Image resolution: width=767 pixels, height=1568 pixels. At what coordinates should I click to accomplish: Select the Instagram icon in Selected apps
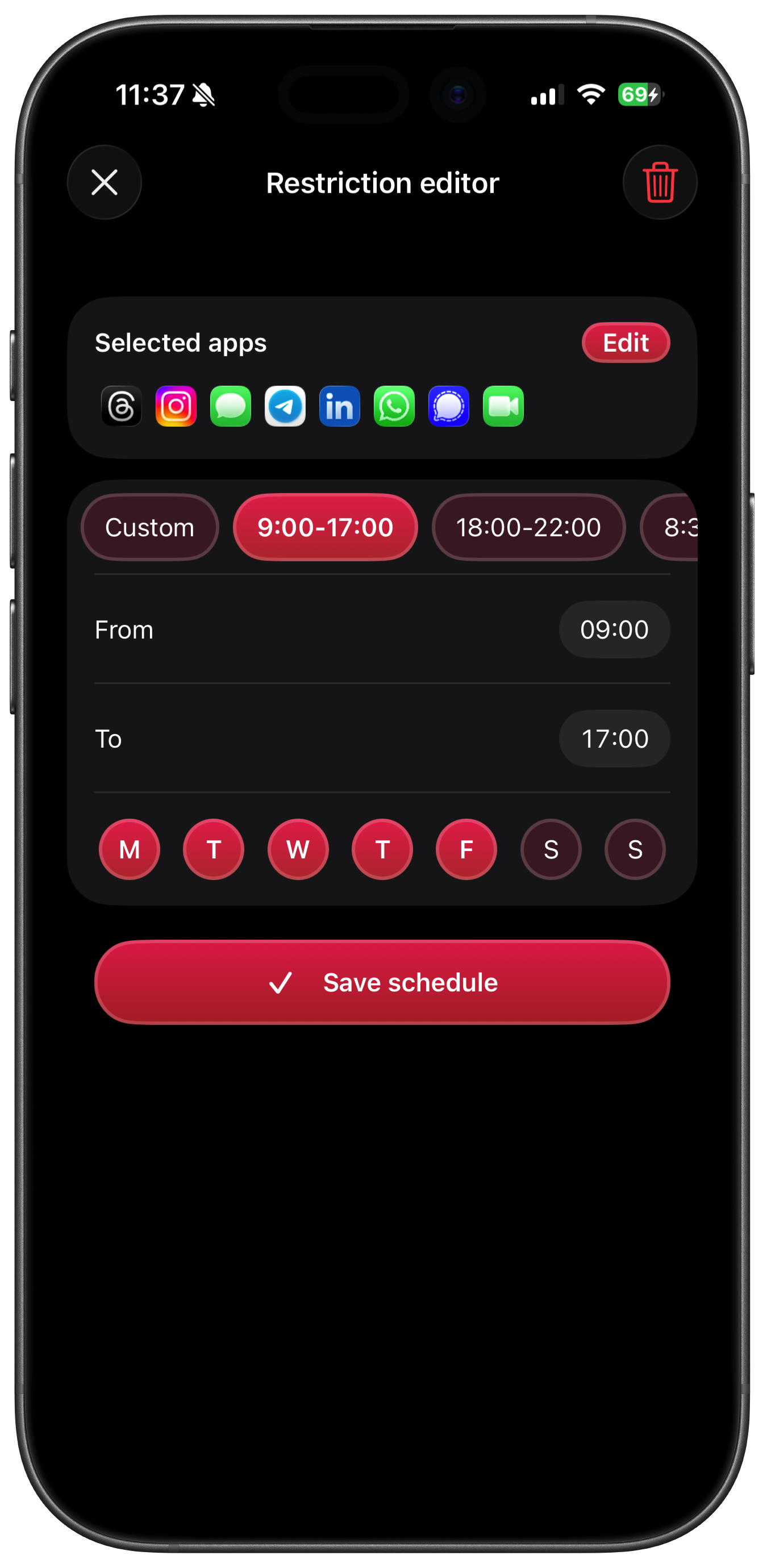(x=175, y=406)
